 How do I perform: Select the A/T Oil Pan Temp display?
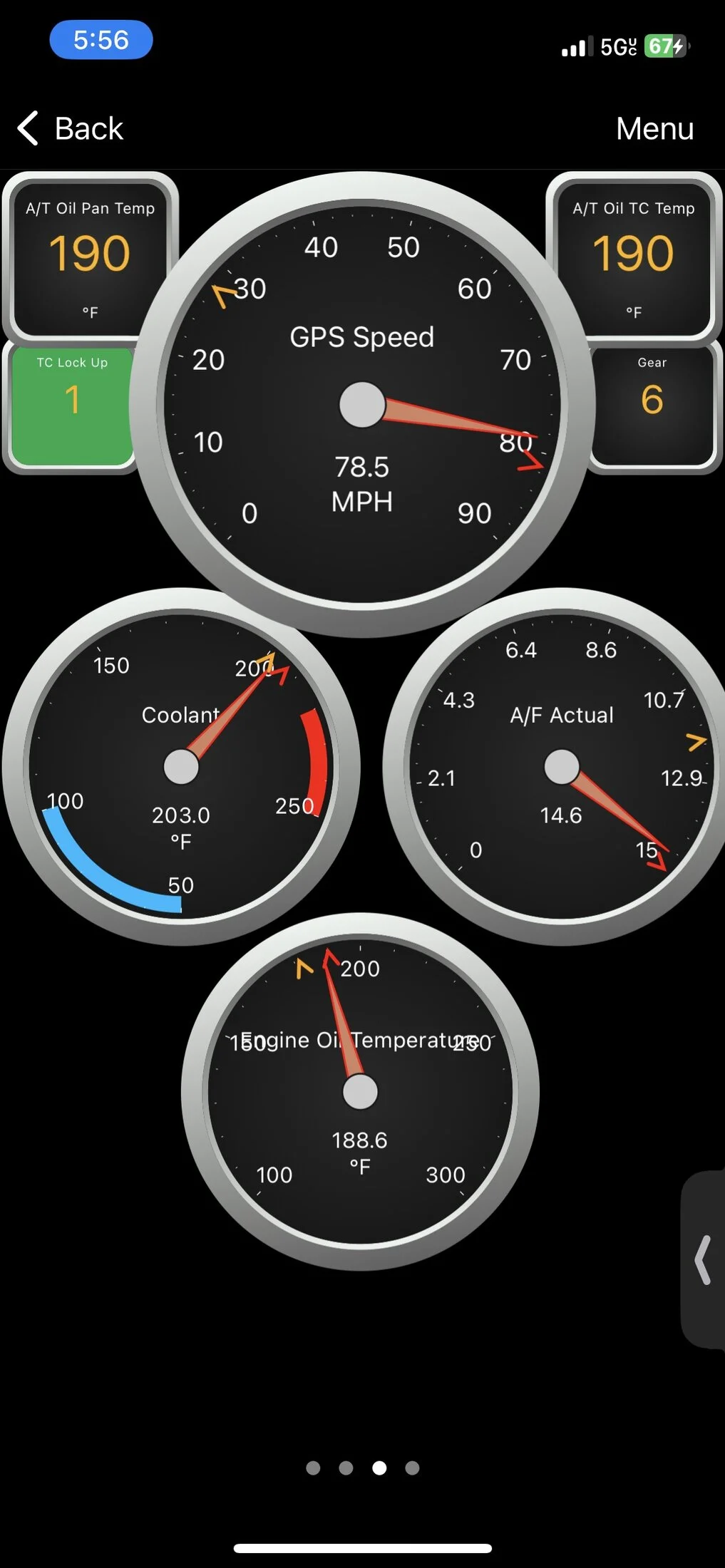tap(90, 257)
